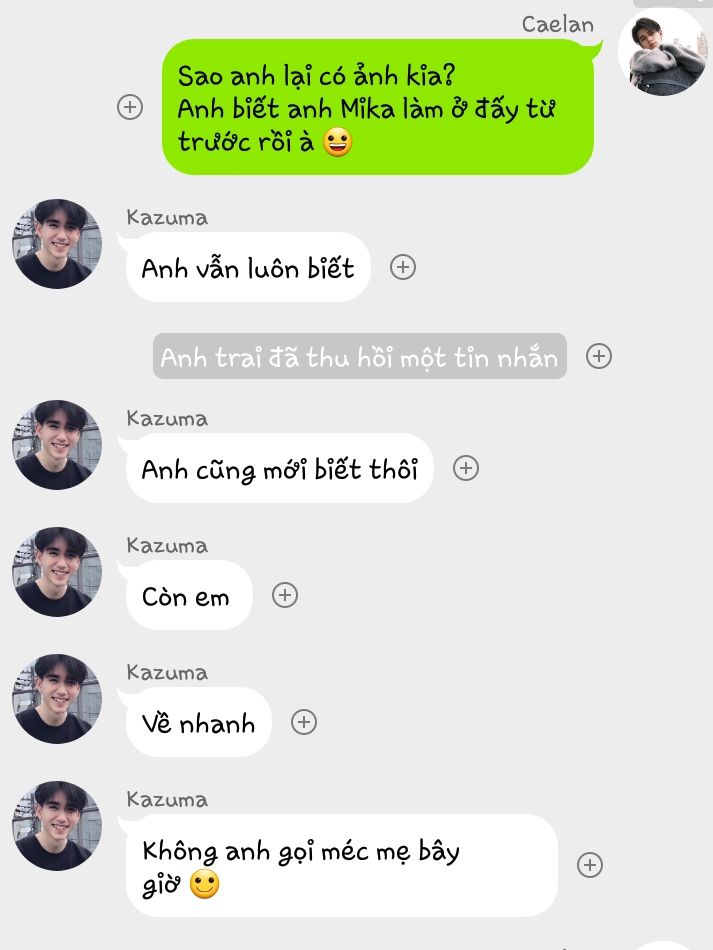This screenshot has width=713, height=950.
Task: Tap the plus next to "Về nhanh" message
Action: coord(304,722)
